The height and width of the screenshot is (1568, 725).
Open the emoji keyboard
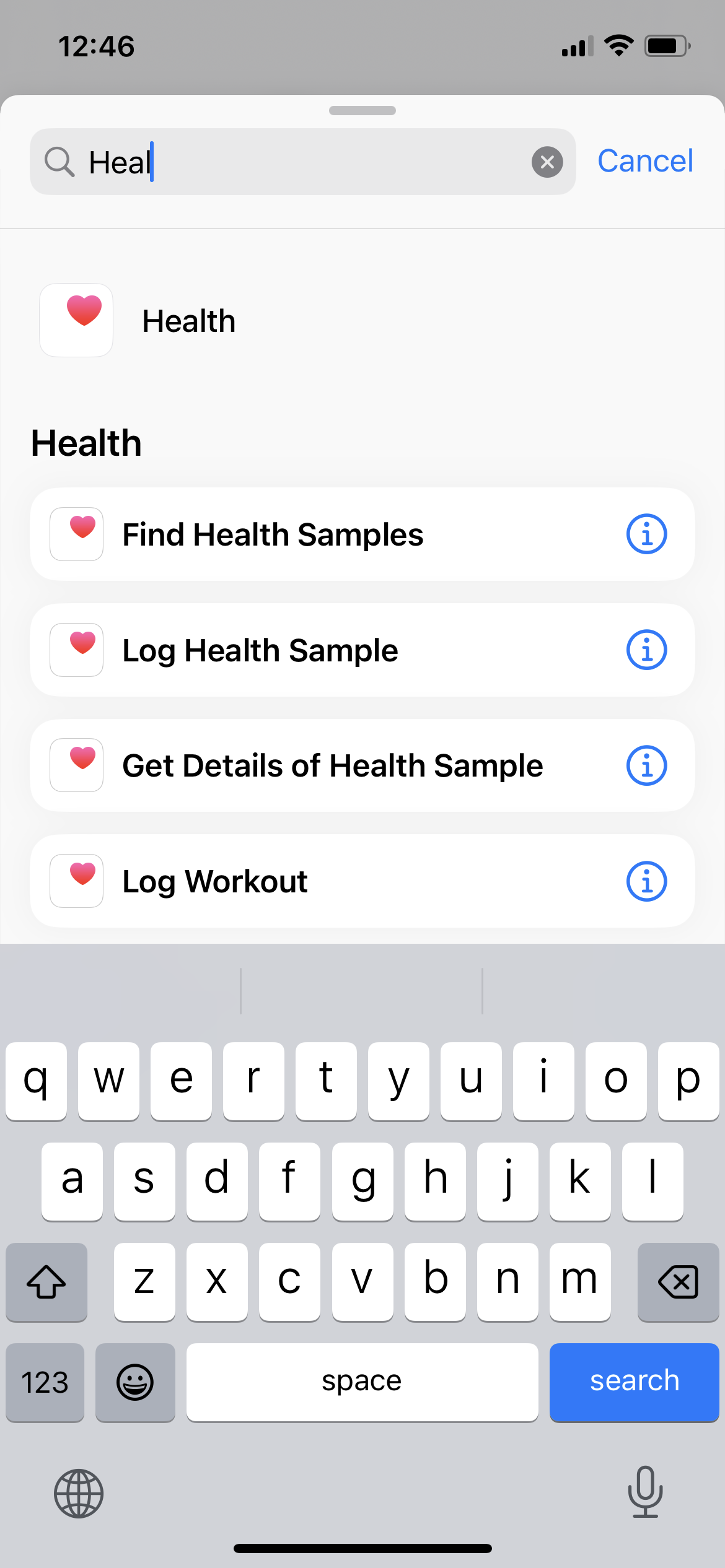pyautogui.click(x=135, y=1382)
